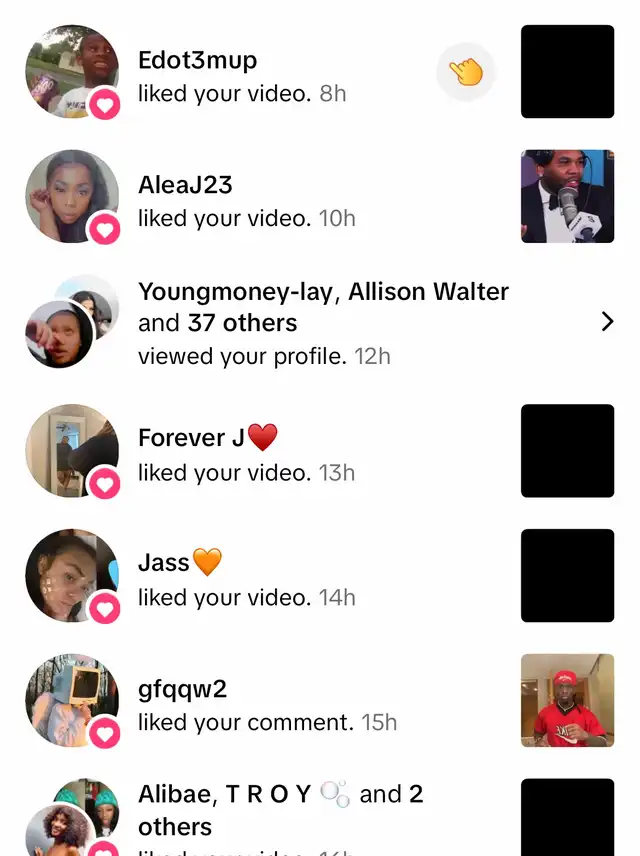The width and height of the screenshot is (640, 856).
Task: Open the video liked by Edot3mup
Action: (x=567, y=72)
